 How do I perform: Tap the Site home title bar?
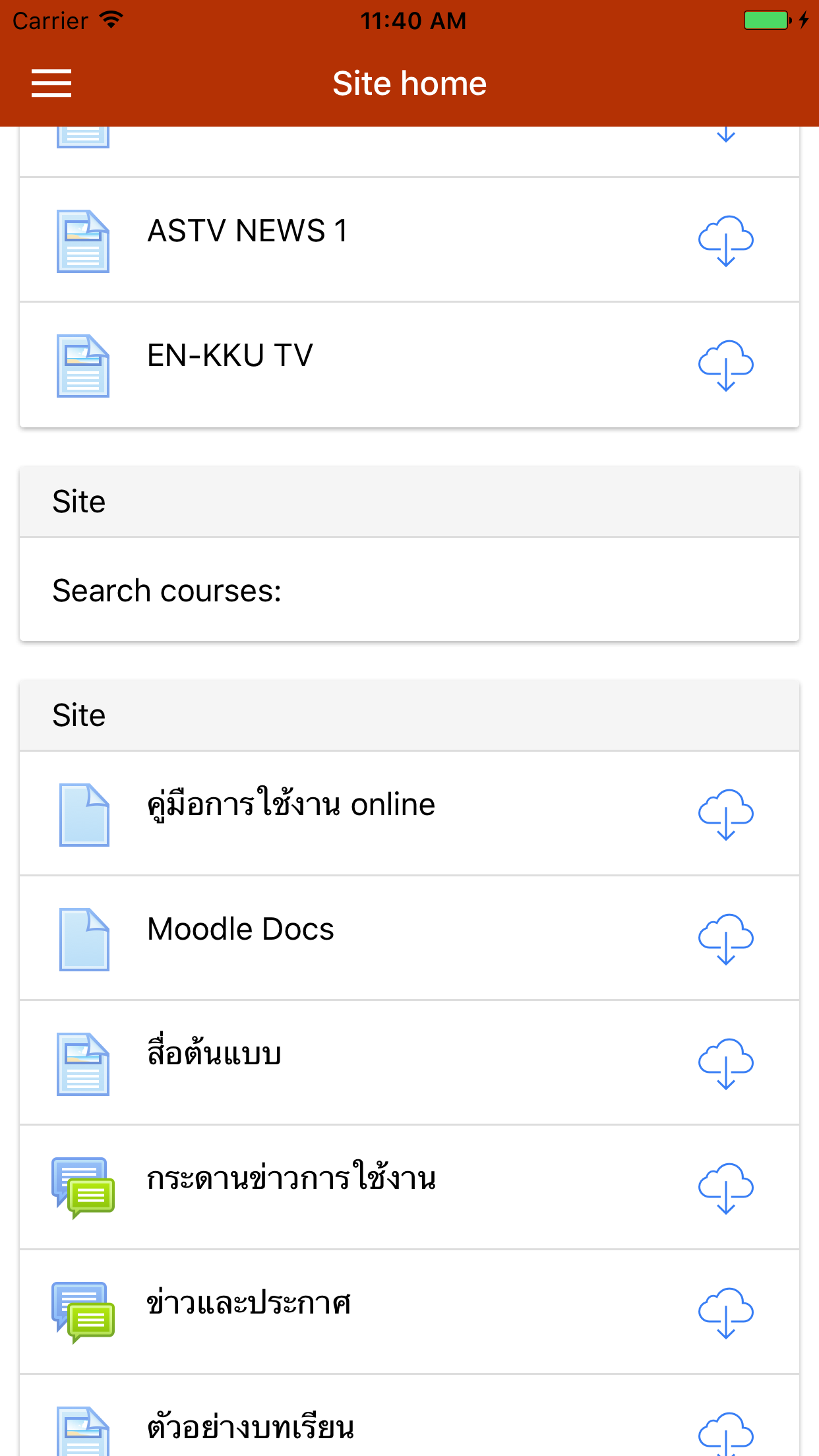[x=409, y=82]
